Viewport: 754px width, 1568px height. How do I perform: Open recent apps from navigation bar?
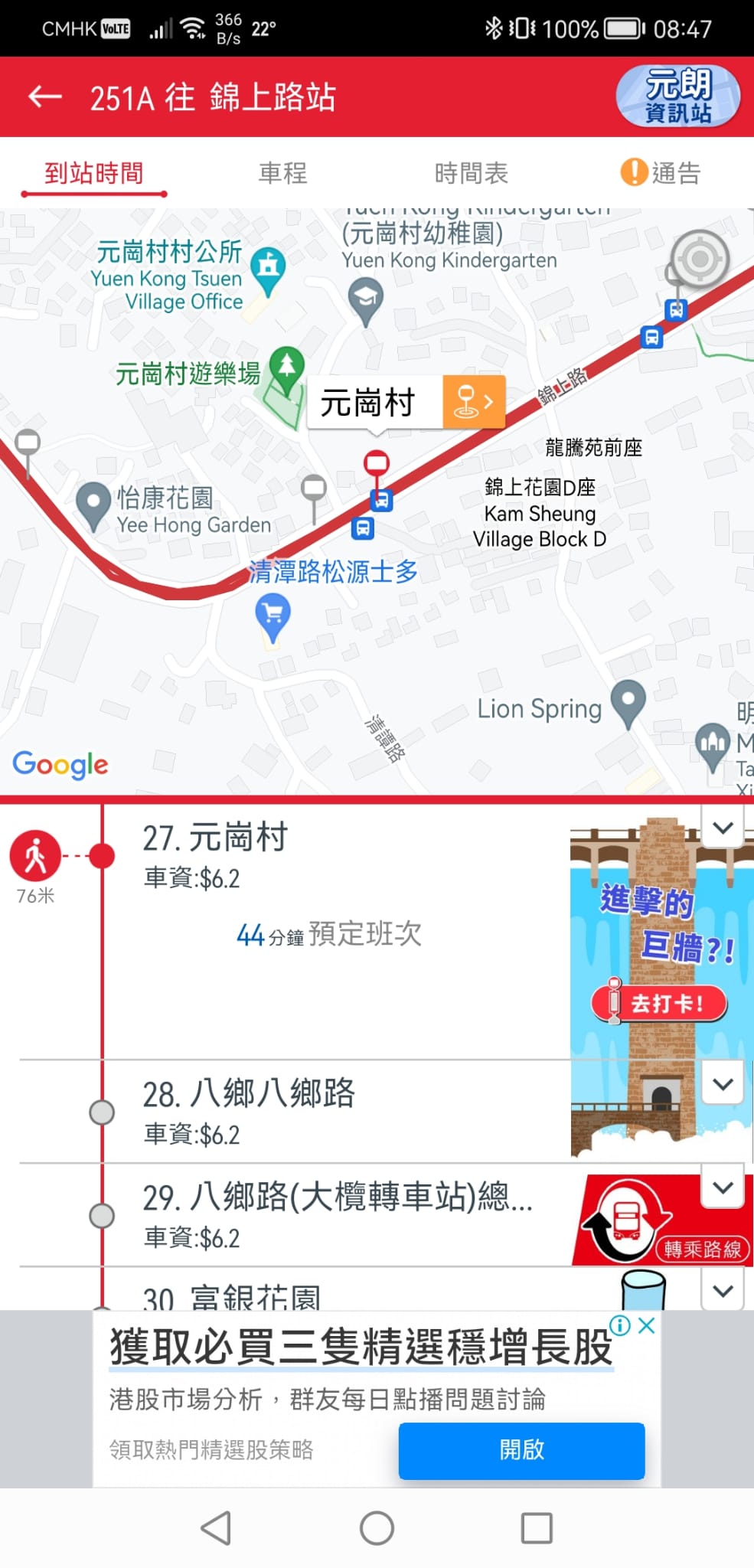tap(537, 1528)
